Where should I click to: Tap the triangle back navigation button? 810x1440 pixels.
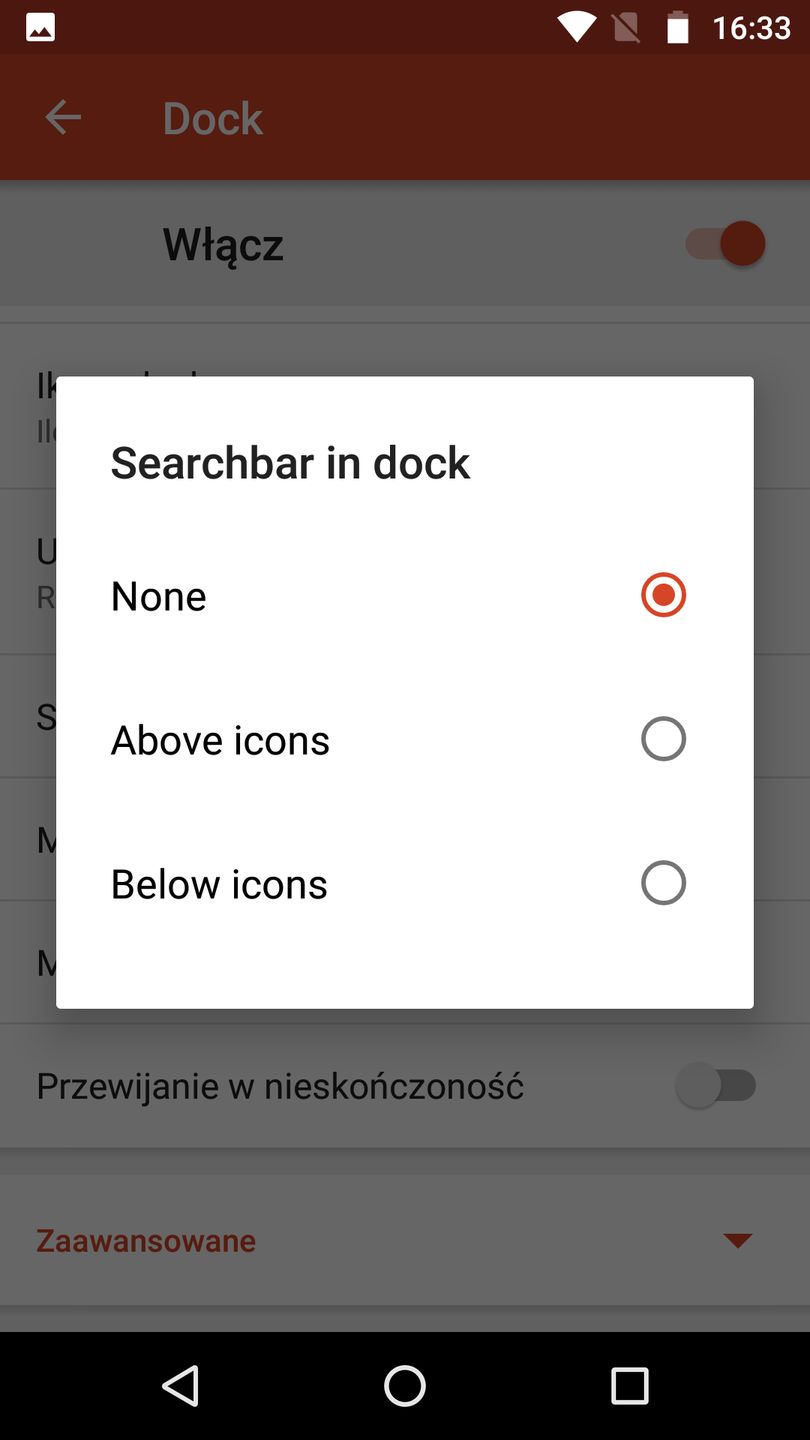181,1386
